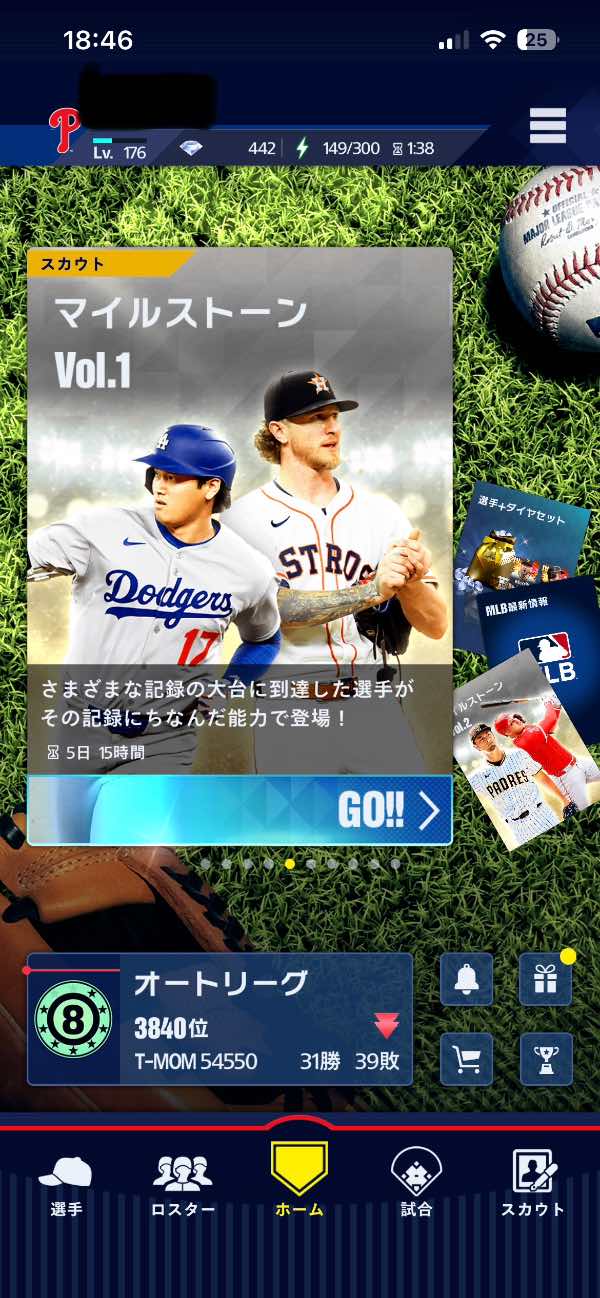
Task: Open the trophy achievements
Action: pyautogui.click(x=546, y=1058)
